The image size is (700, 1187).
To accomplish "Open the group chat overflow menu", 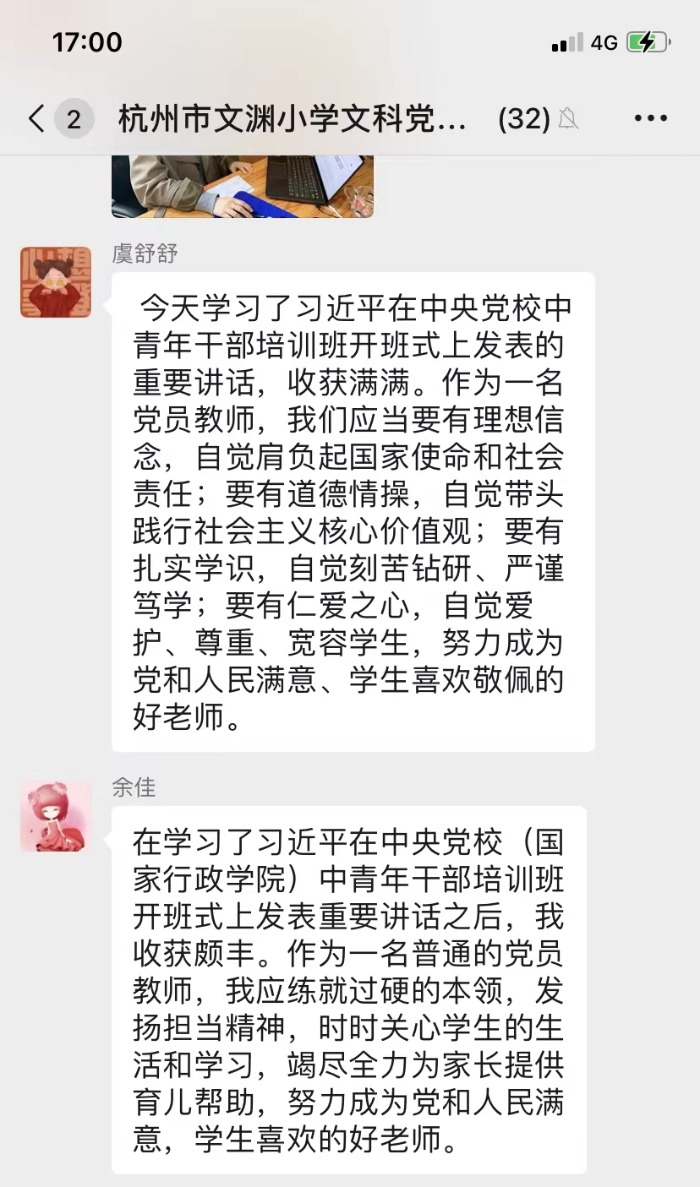I will click(x=650, y=119).
